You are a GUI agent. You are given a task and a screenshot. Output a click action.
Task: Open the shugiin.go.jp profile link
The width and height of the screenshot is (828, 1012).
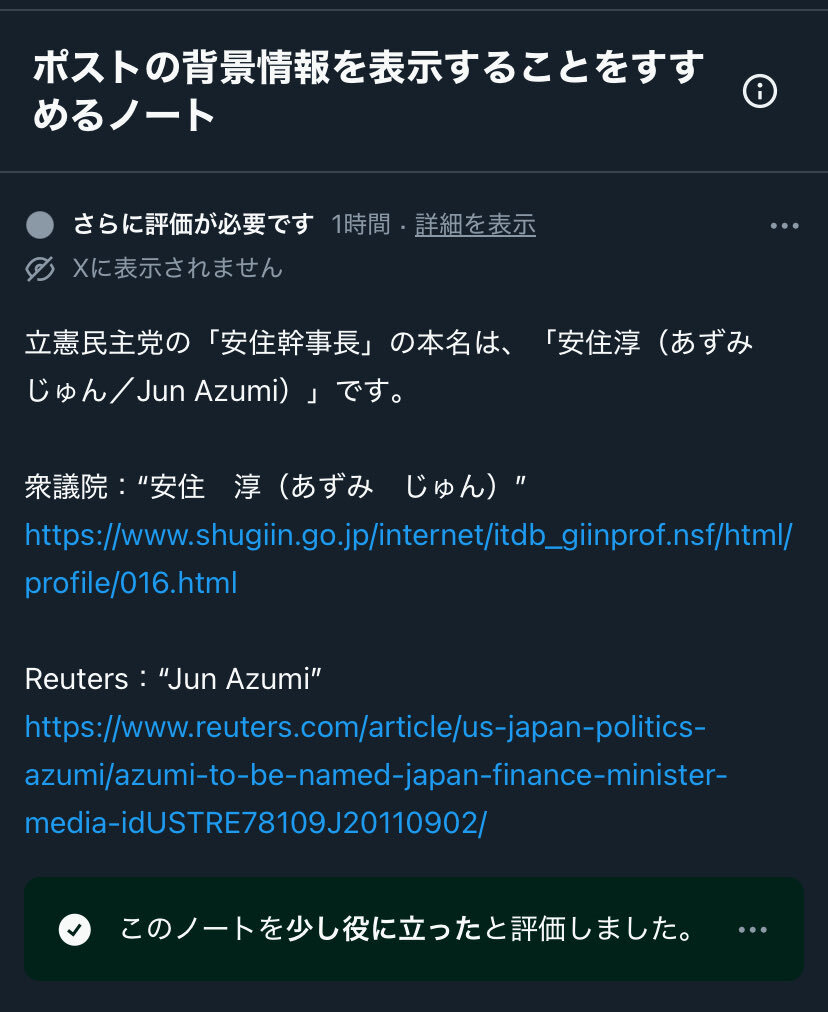coord(408,559)
